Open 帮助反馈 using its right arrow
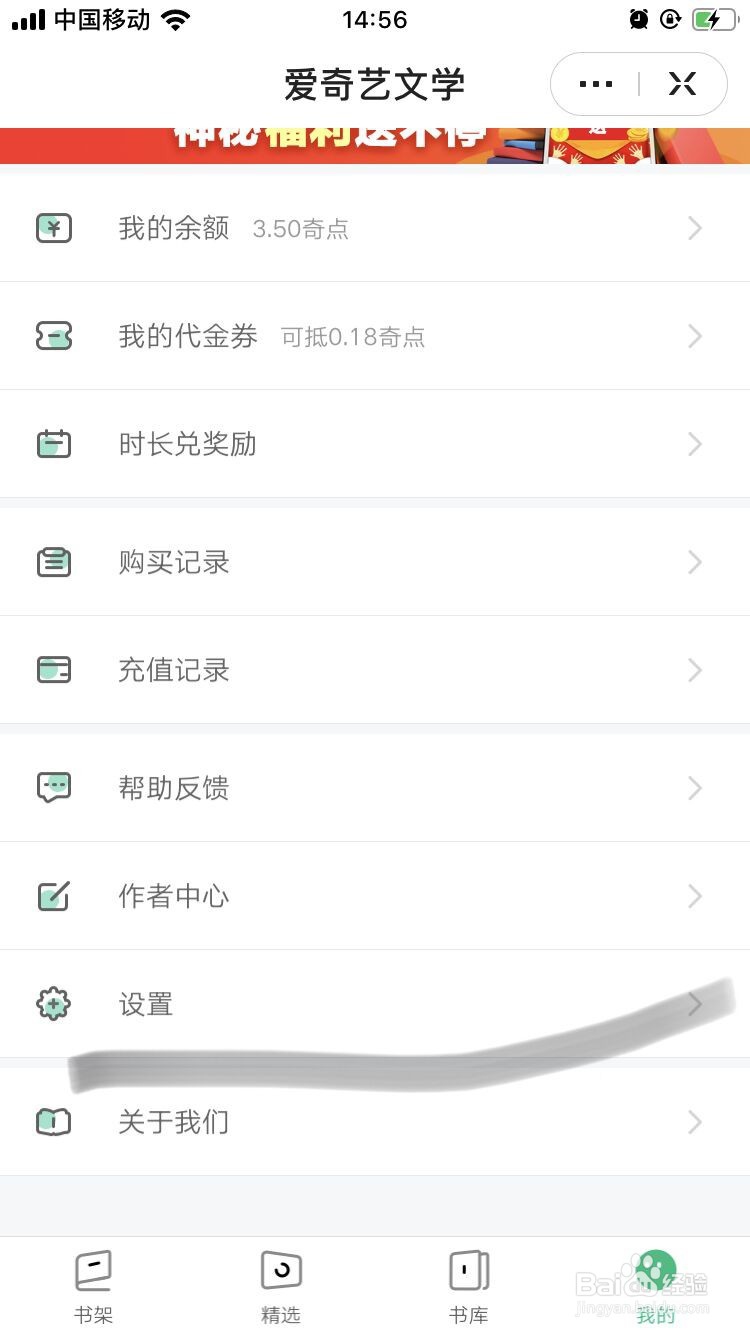The height and width of the screenshot is (1334, 750). tap(695, 788)
